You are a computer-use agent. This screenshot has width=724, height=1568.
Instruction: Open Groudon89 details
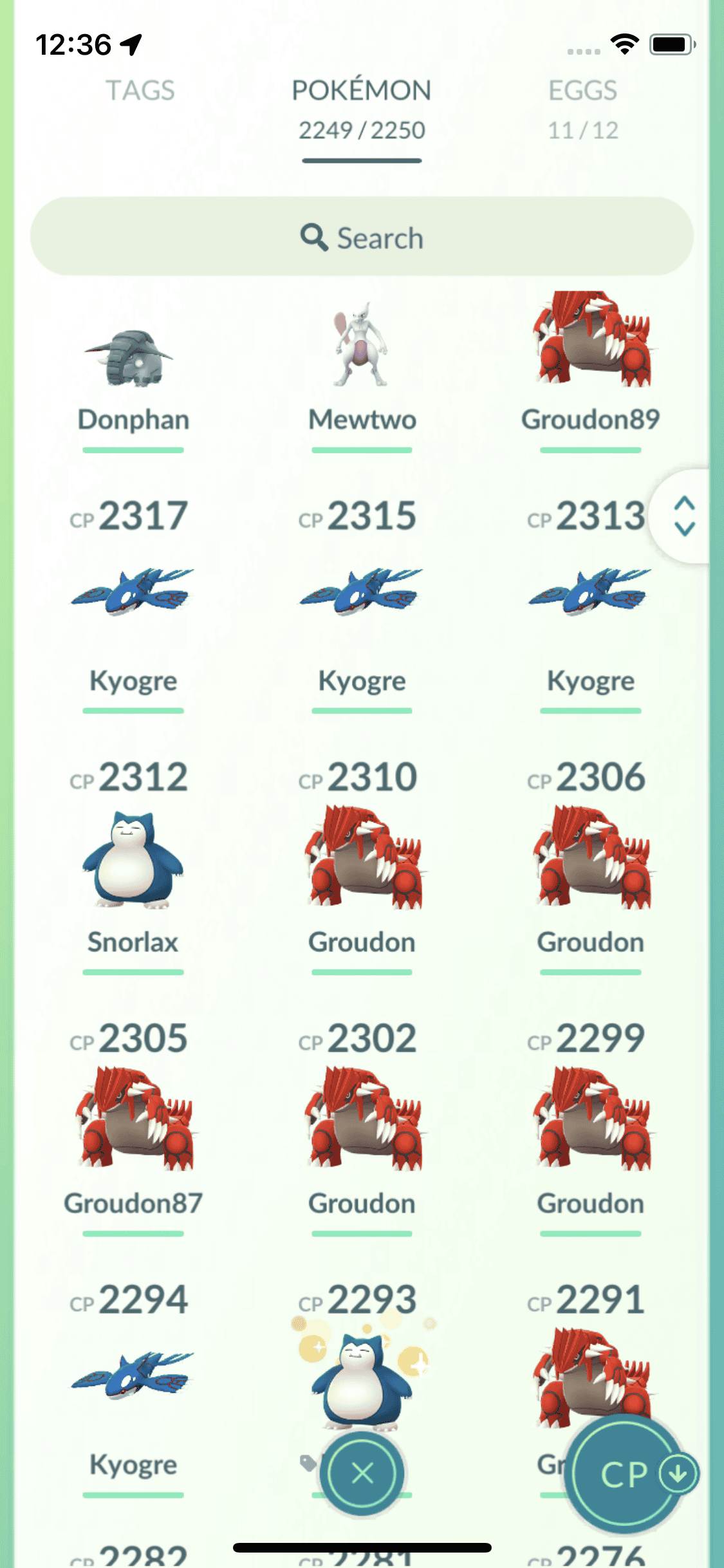click(x=590, y=360)
